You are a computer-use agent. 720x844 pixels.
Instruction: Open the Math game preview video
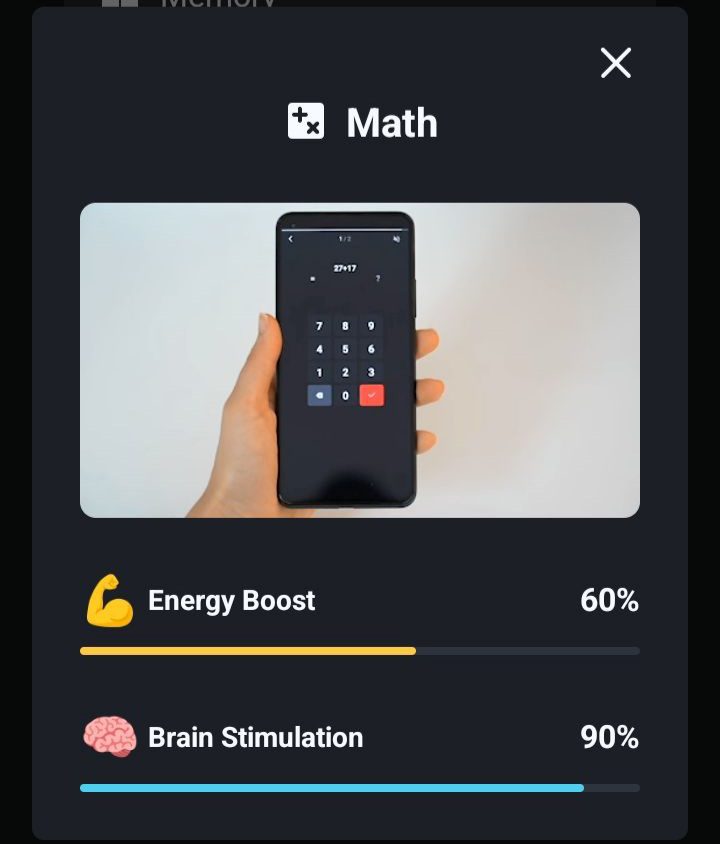click(360, 360)
